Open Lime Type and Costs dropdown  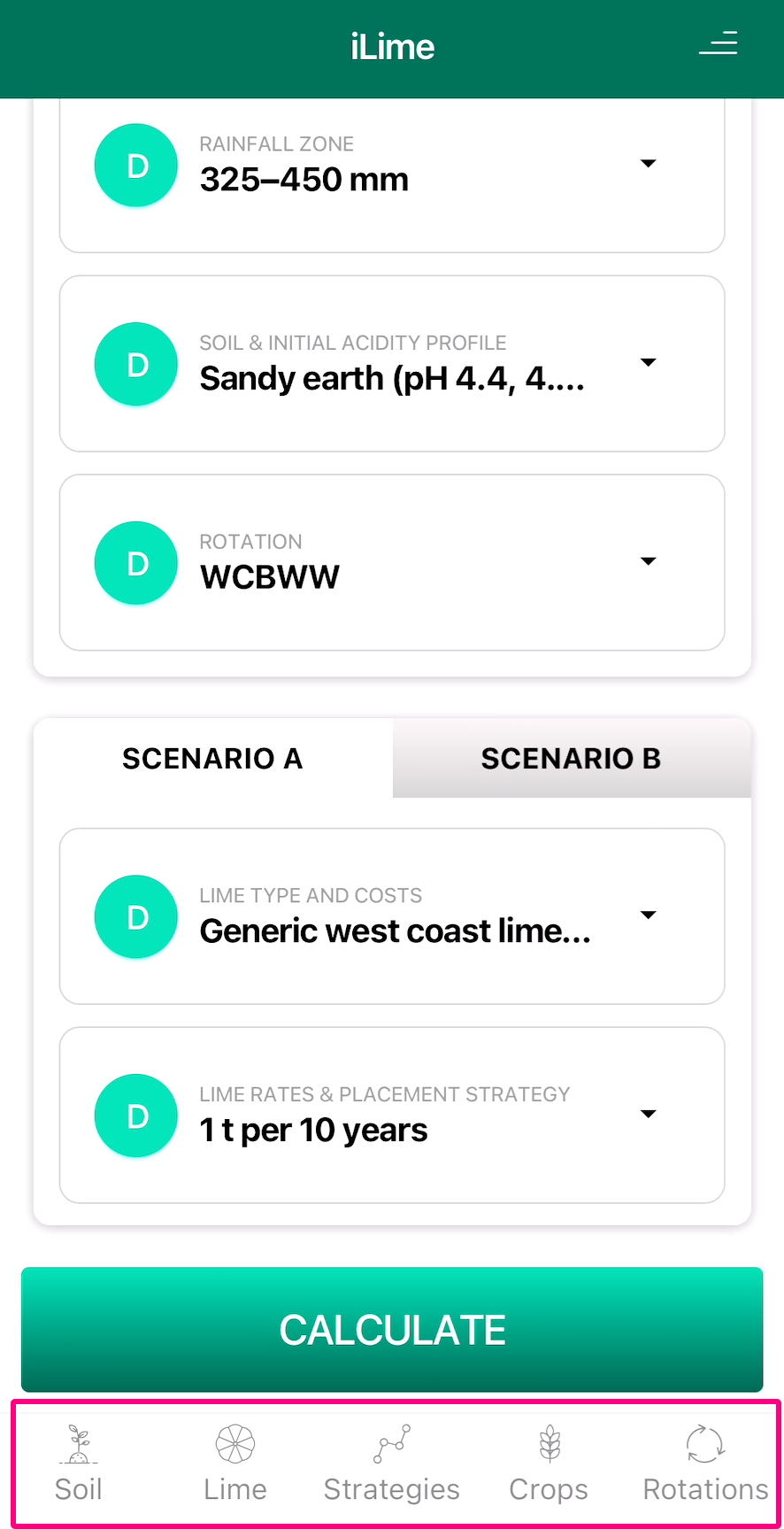click(x=392, y=916)
